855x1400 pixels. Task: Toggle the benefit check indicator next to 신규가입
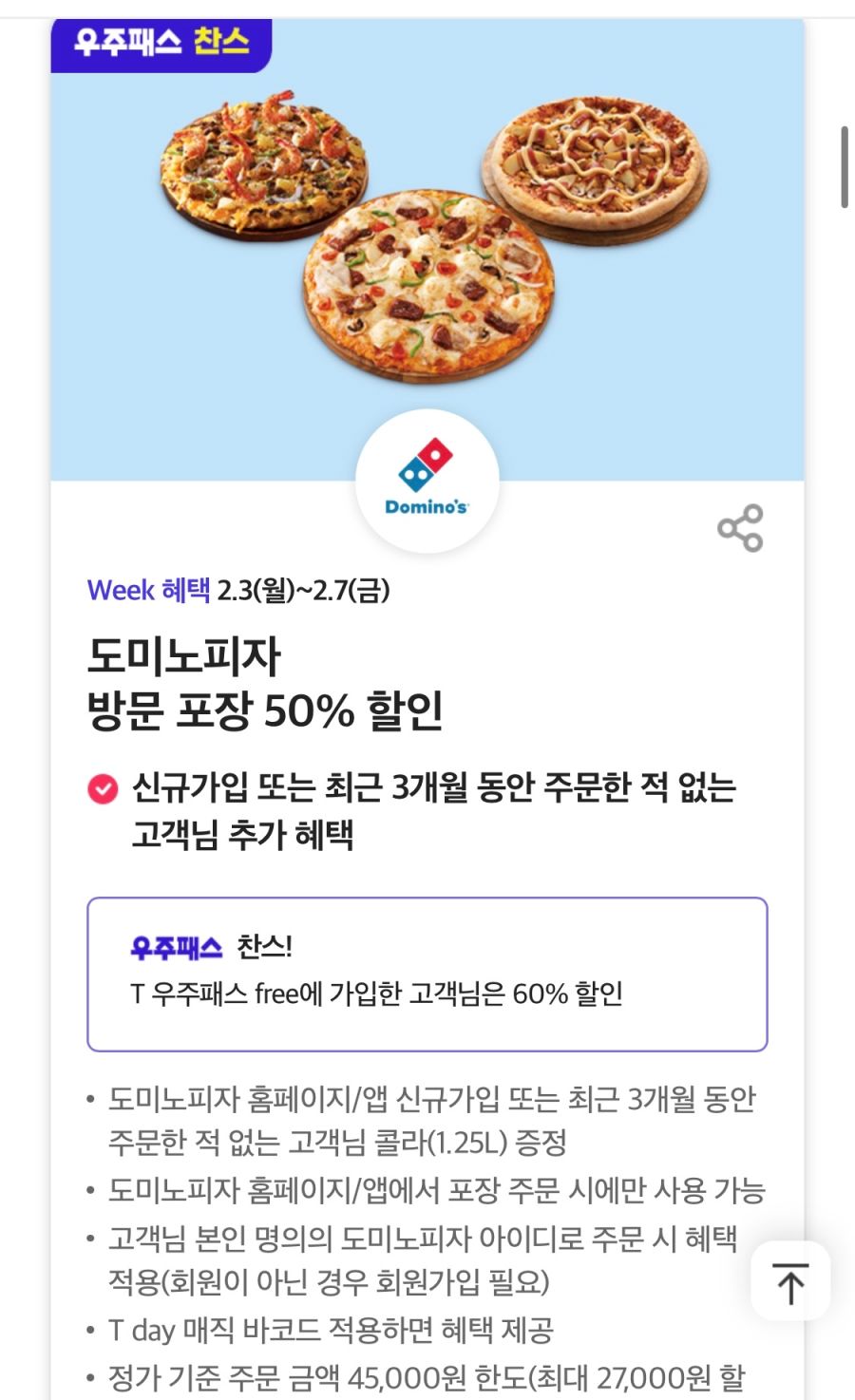(x=102, y=787)
